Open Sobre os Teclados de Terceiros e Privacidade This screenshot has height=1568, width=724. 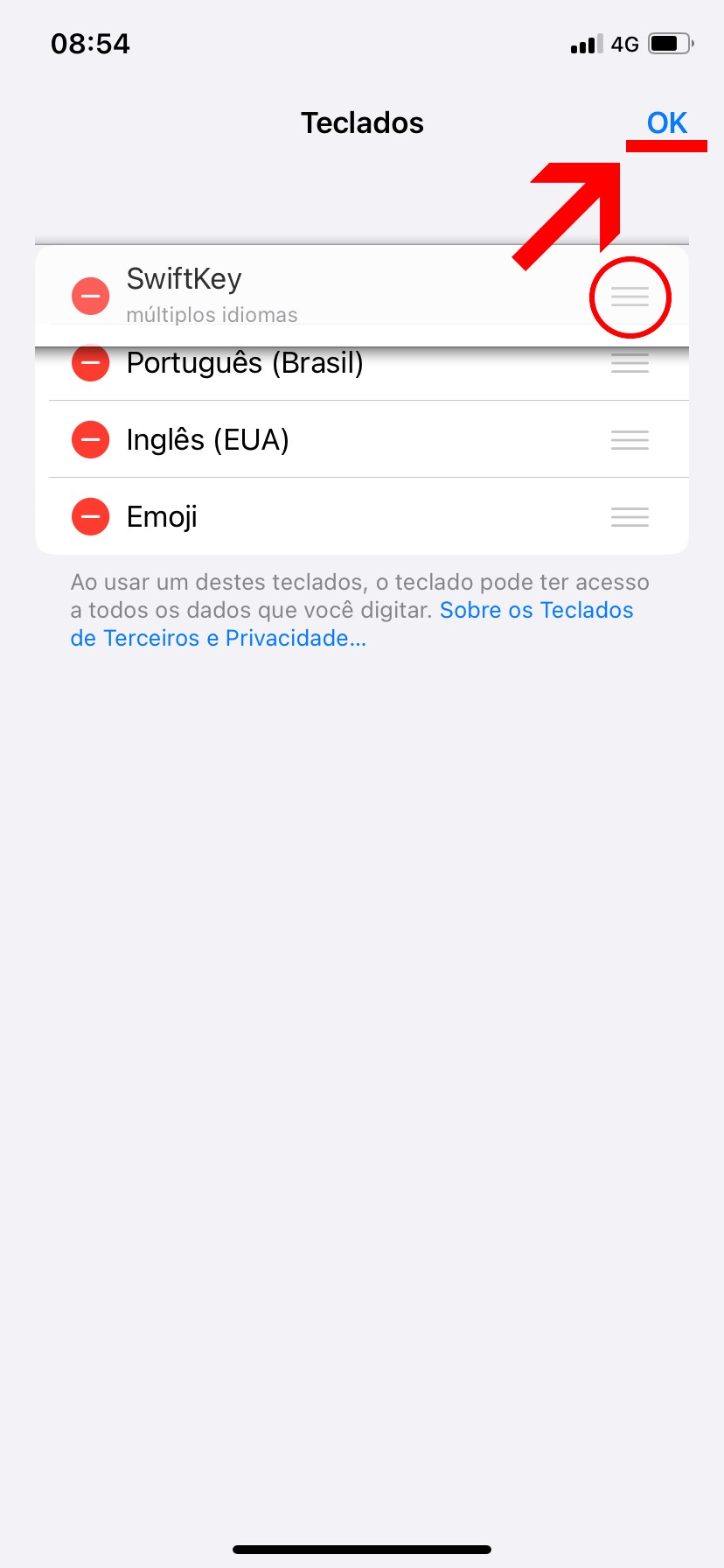click(535, 611)
